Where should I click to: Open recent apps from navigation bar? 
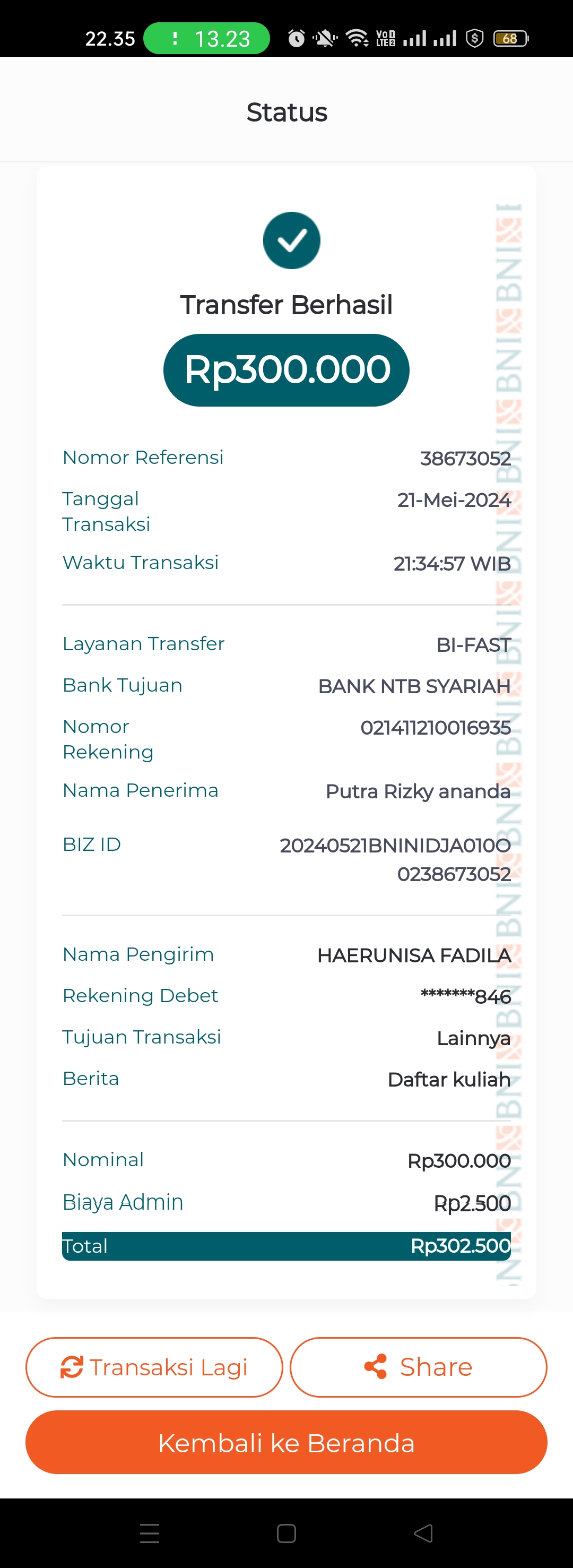tap(150, 1532)
